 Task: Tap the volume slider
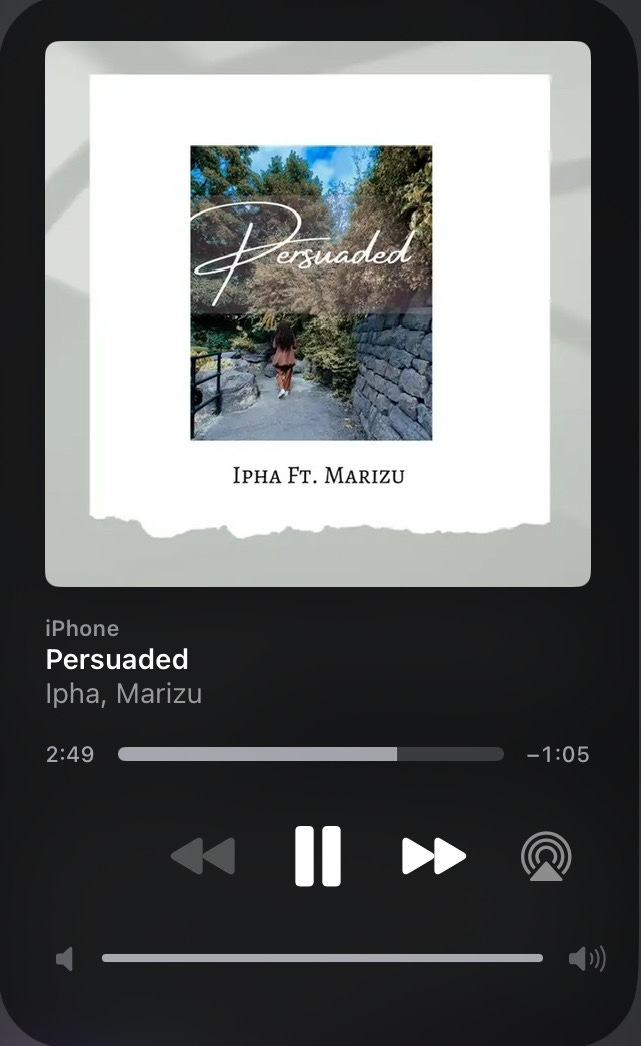[322, 958]
